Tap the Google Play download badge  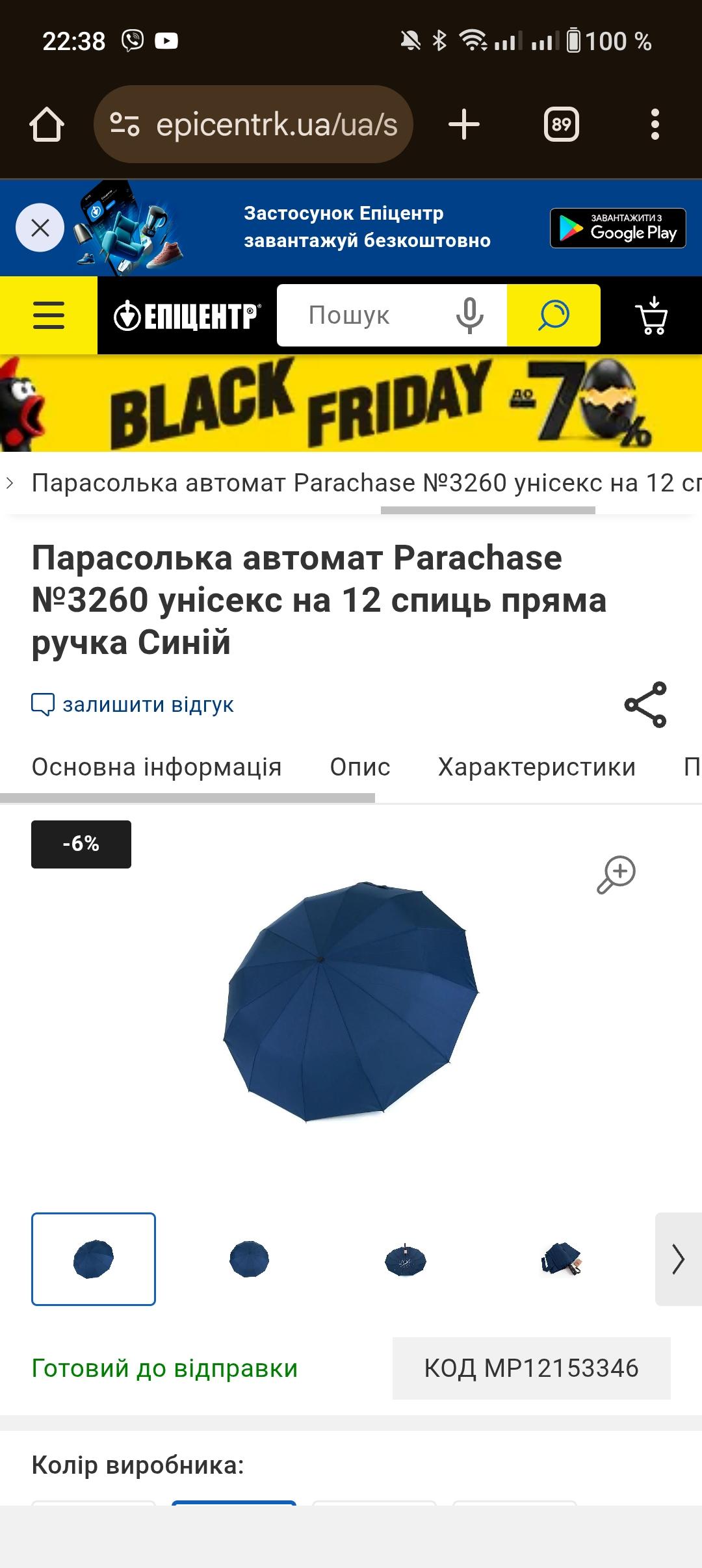click(617, 229)
